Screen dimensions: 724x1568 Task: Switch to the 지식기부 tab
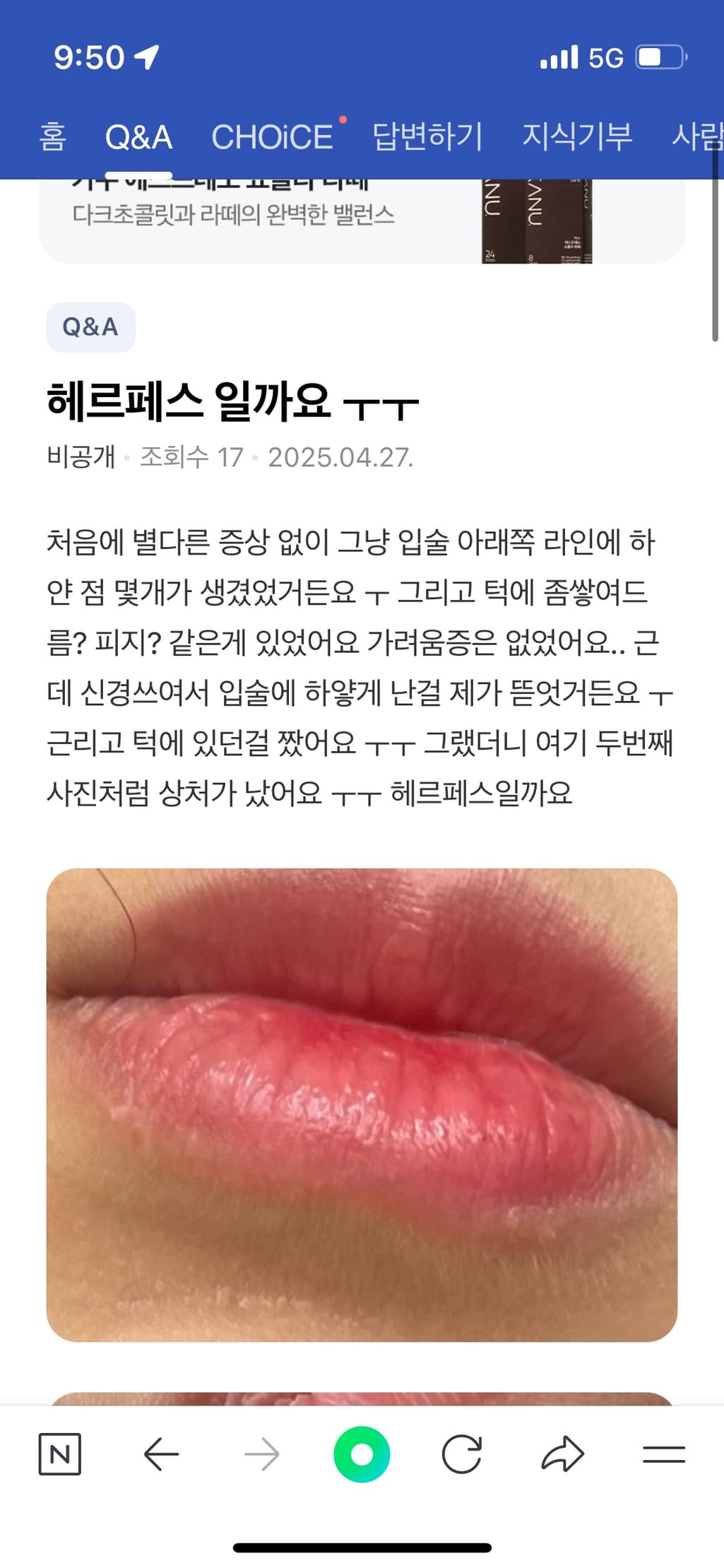click(576, 136)
